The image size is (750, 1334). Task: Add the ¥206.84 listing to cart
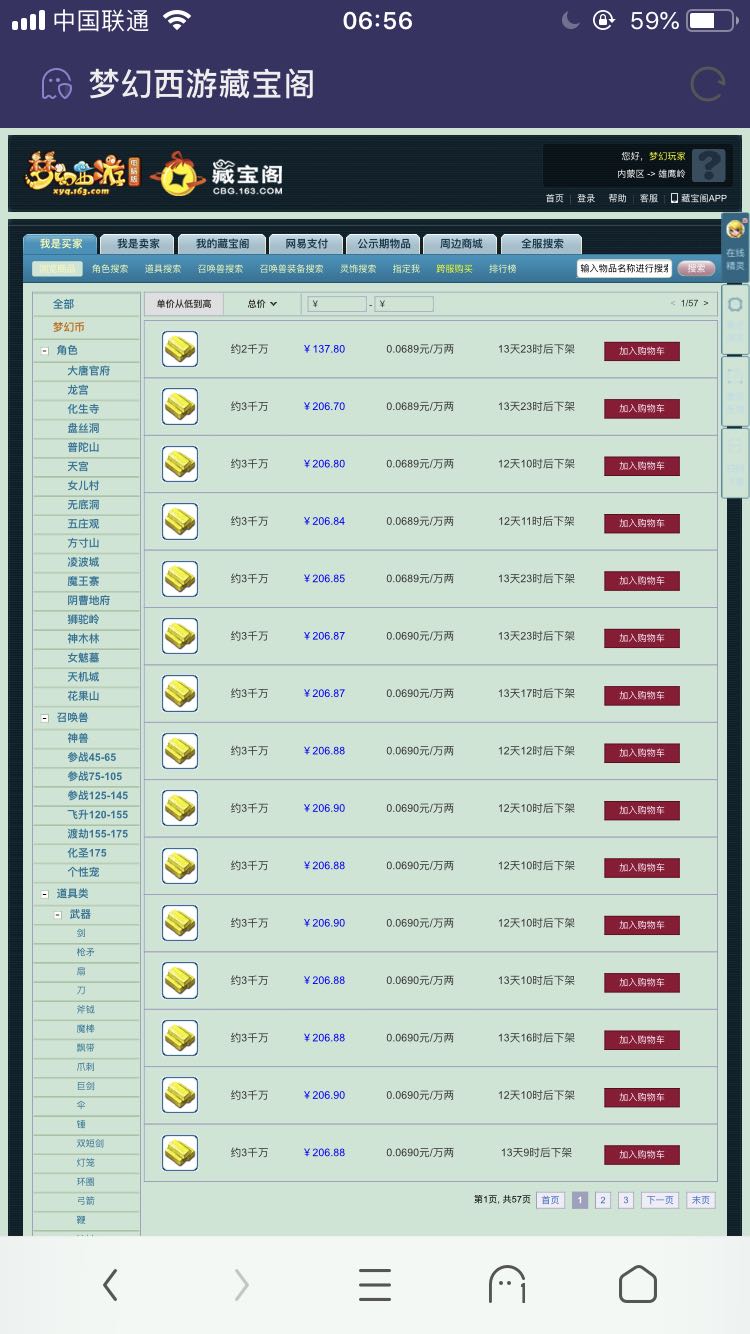tap(641, 523)
